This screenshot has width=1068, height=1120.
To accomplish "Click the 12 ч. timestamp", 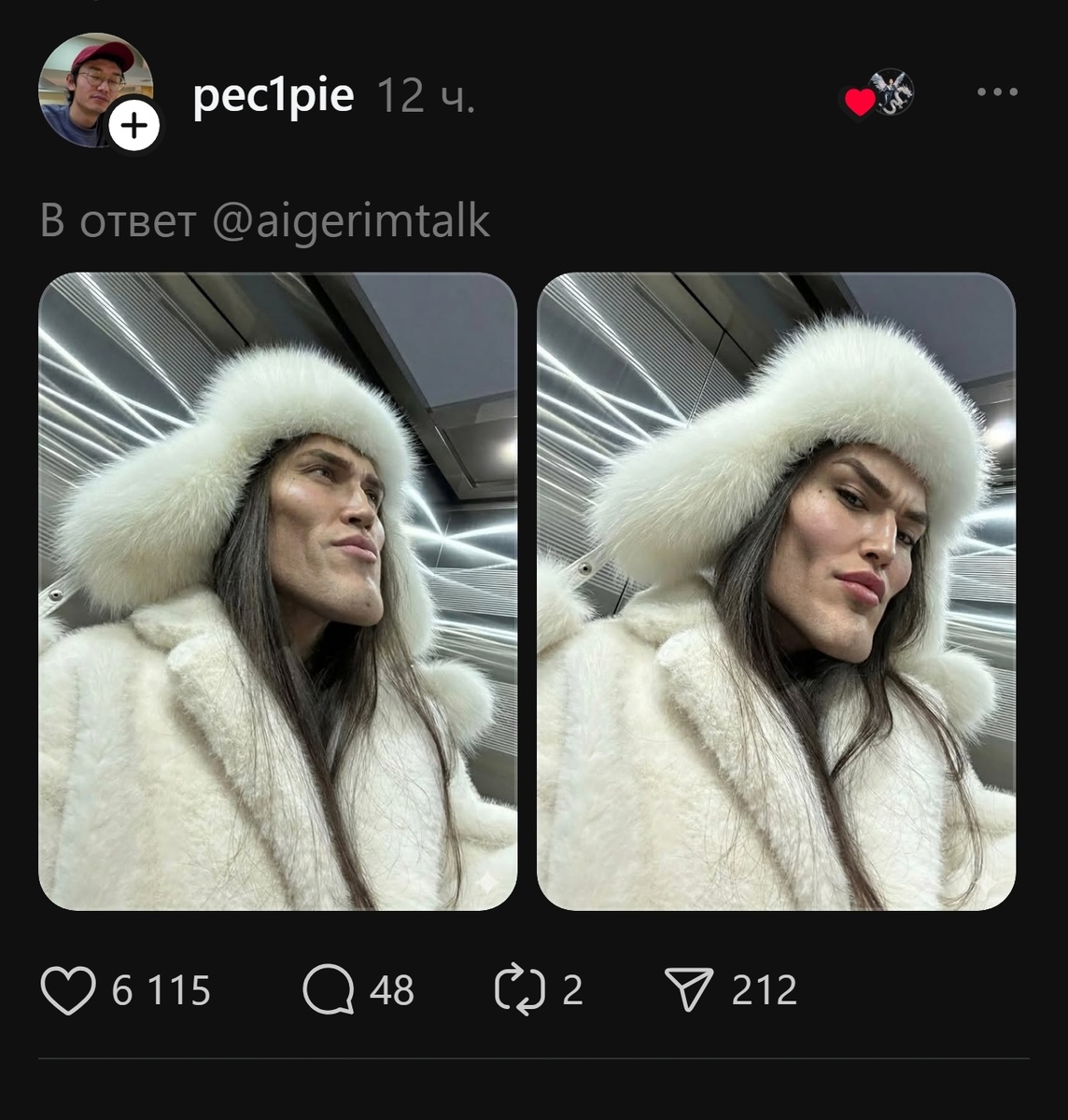I will pos(426,96).
